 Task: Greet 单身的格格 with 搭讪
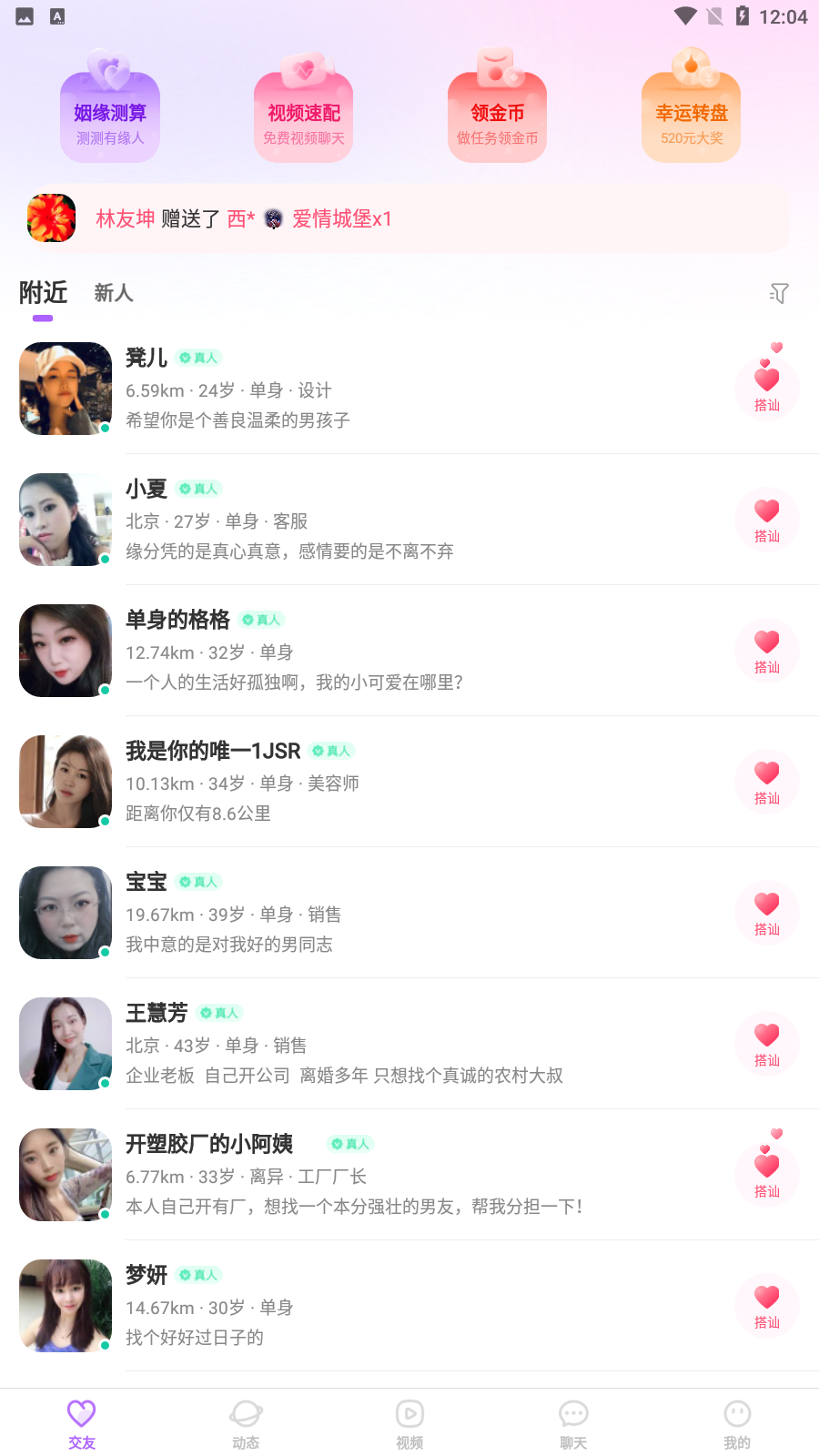click(x=767, y=652)
